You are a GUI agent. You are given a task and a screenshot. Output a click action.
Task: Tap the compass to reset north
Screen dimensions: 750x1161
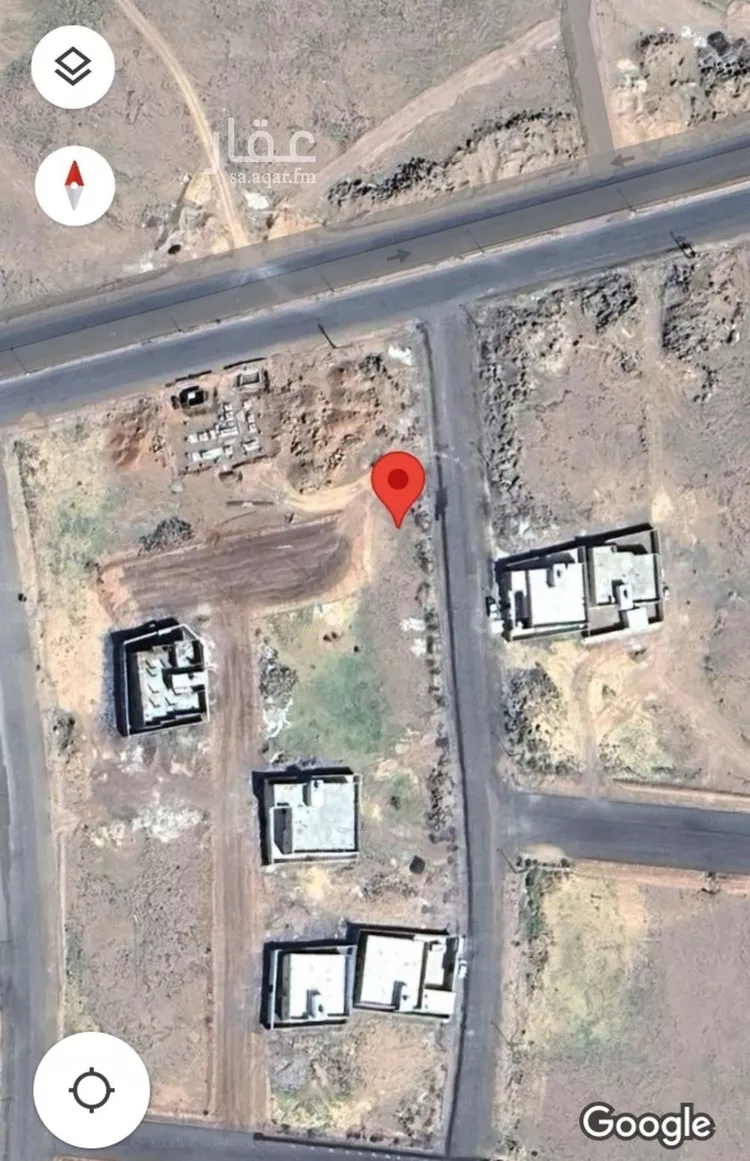tap(75, 185)
